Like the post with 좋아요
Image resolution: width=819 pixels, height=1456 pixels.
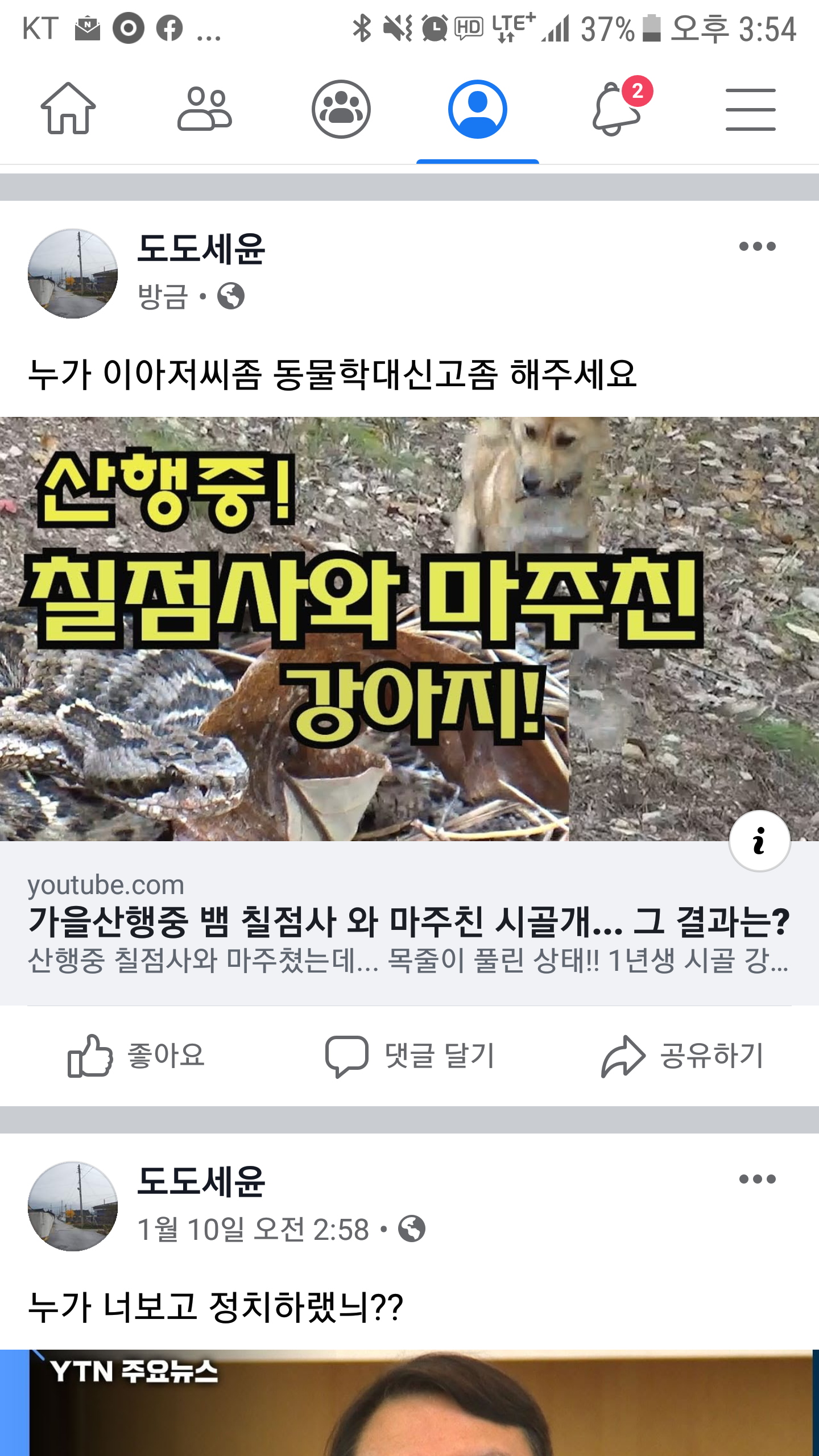pos(136,1056)
